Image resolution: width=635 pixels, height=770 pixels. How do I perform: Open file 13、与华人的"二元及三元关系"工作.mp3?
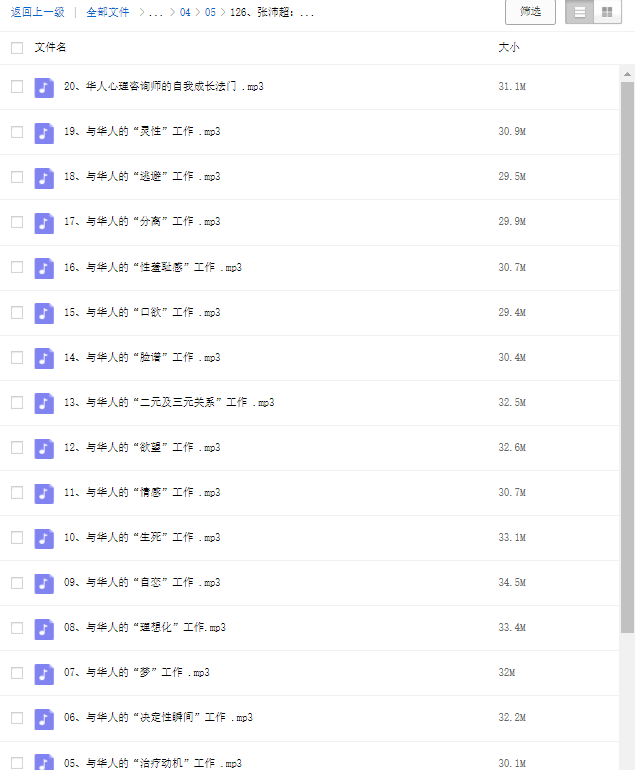click(168, 402)
